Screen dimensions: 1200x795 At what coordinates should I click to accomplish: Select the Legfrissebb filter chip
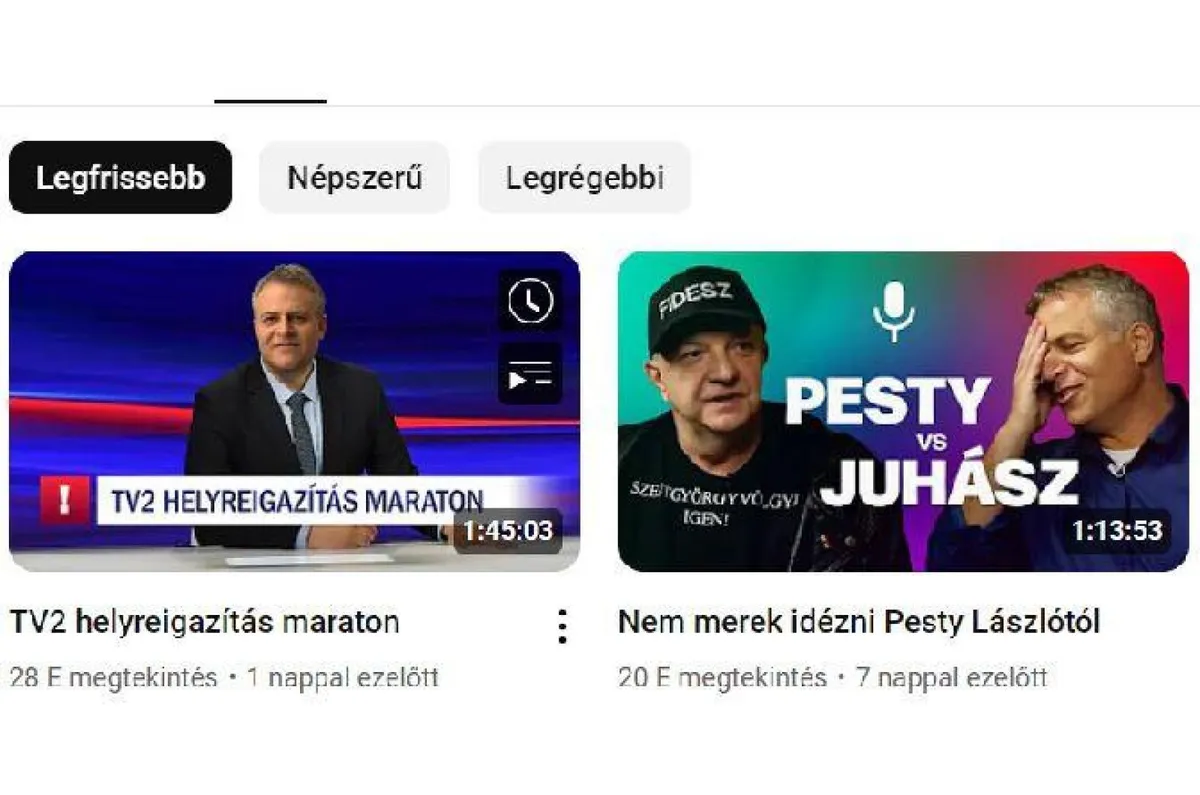click(120, 178)
